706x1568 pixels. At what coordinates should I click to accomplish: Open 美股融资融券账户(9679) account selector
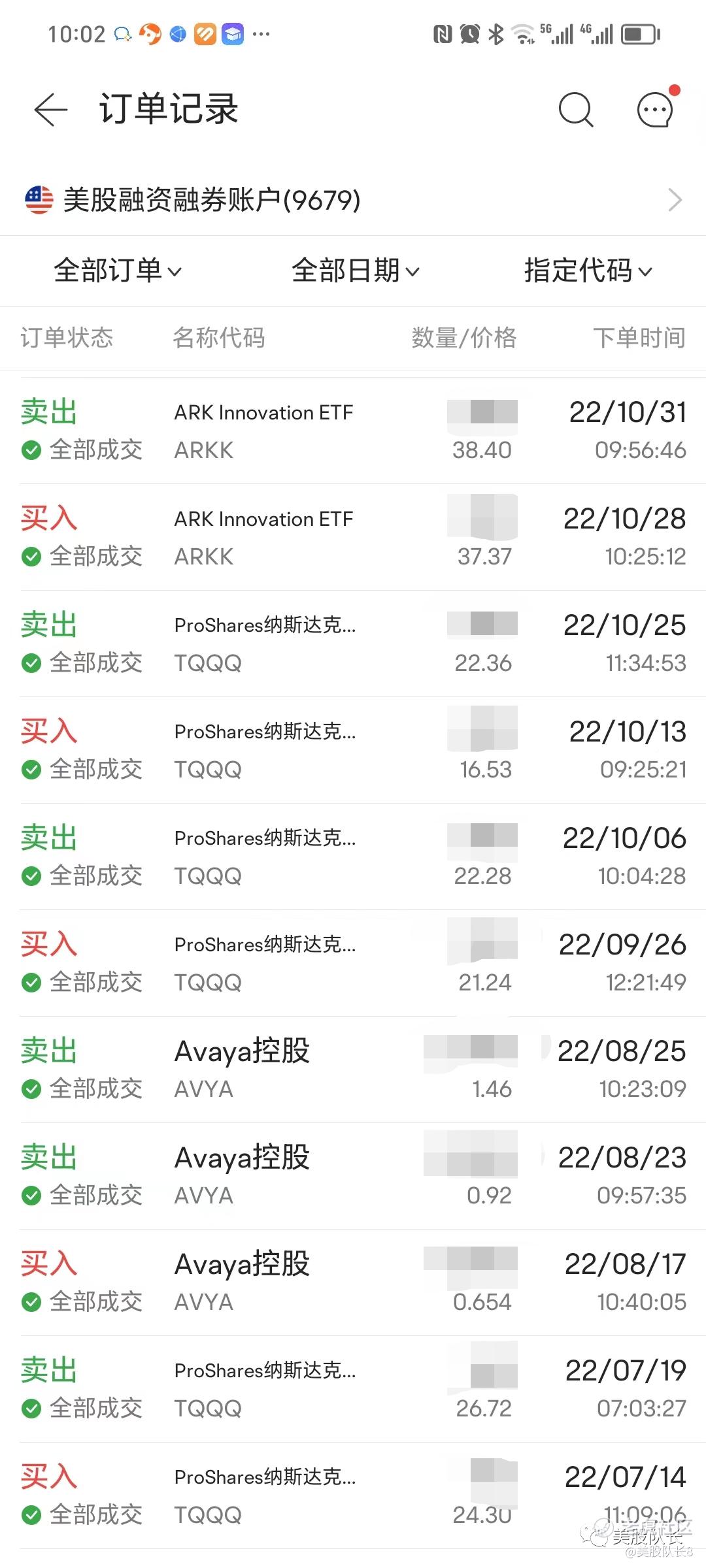pyautogui.click(x=353, y=199)
